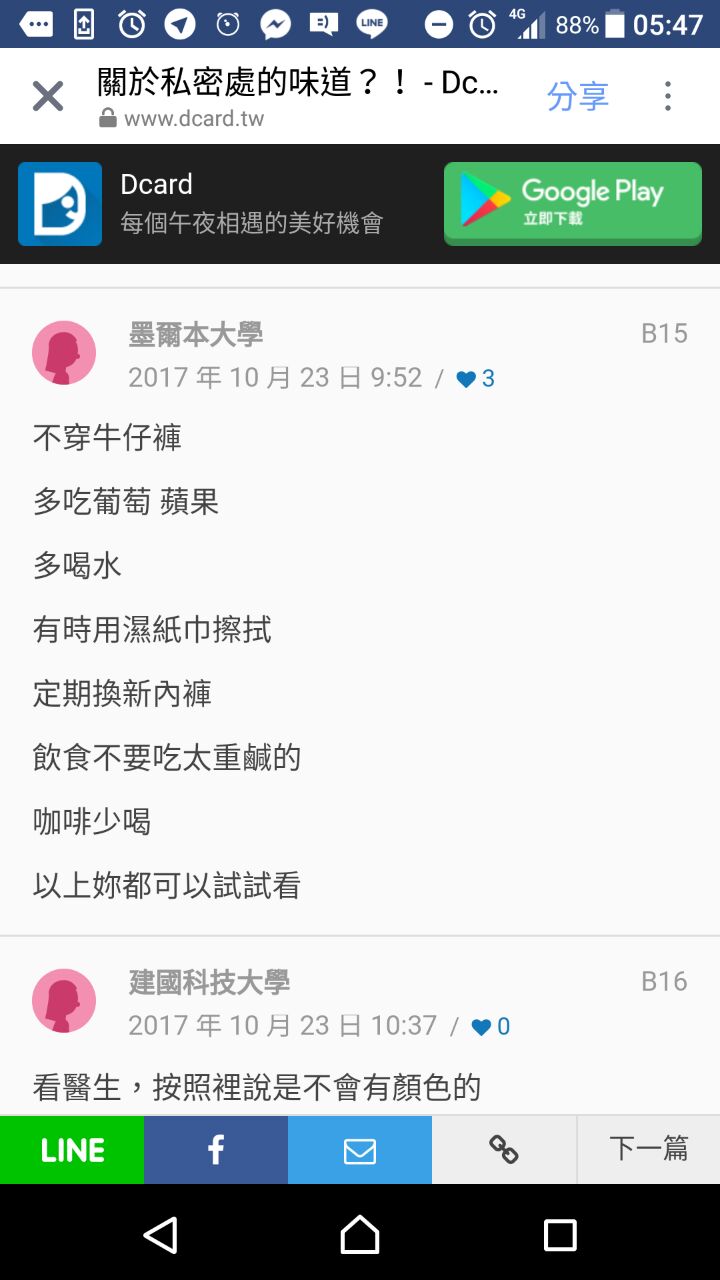This screenshot has height=1280, width=720.
Task: Send this post by email
Action: [360, 1150]
